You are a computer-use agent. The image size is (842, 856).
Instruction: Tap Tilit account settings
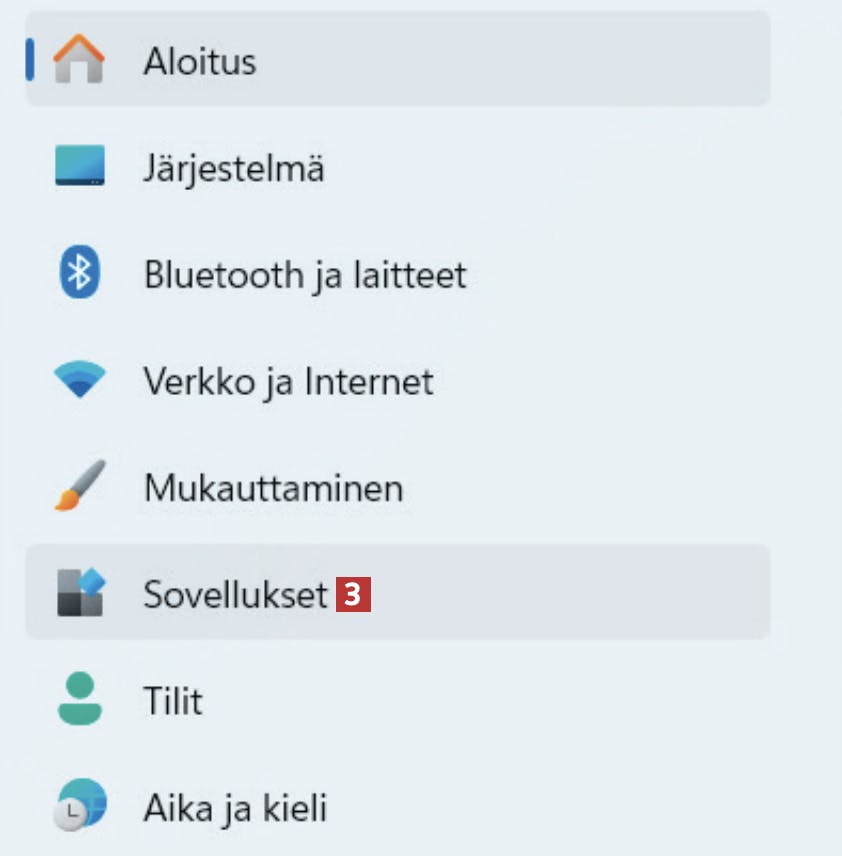pos(173,700)
